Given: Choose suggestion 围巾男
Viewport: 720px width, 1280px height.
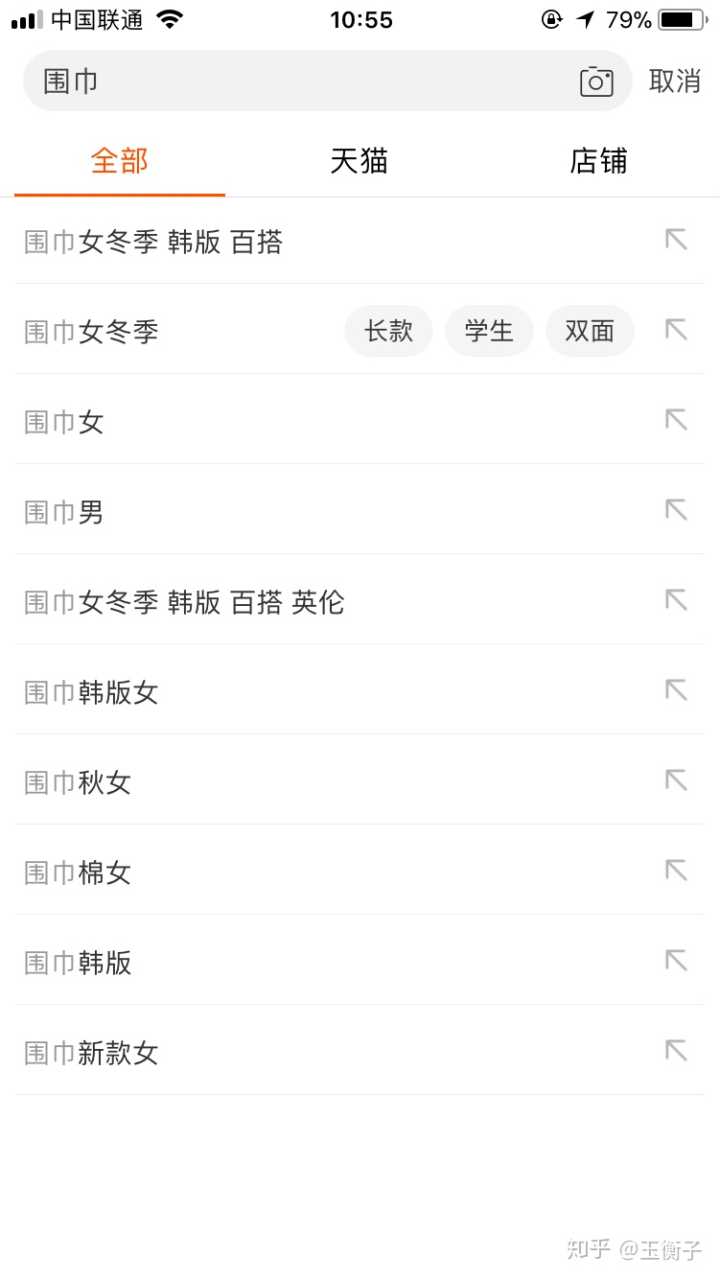Looking at the screenshot, I should (64, 512).
